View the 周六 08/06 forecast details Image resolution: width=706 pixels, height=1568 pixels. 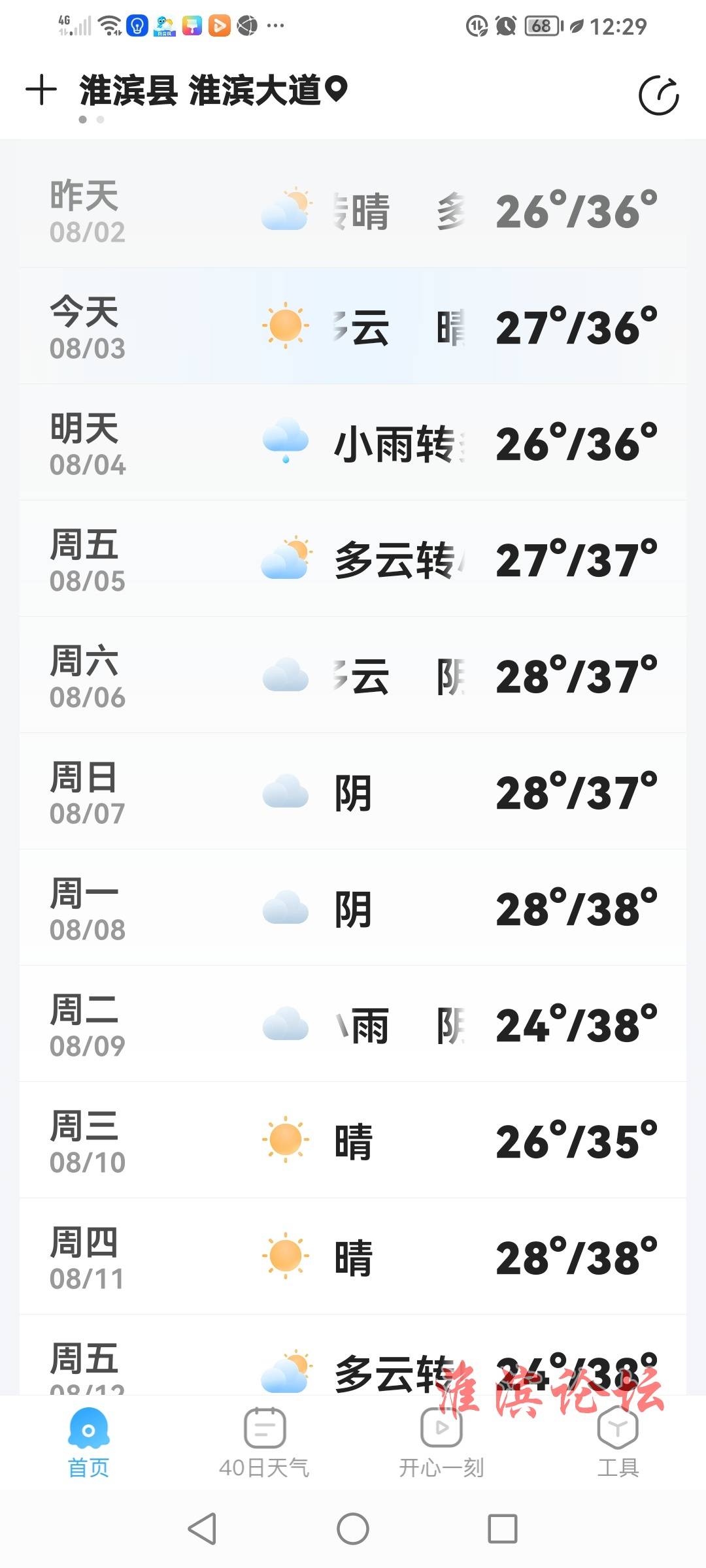353,675
